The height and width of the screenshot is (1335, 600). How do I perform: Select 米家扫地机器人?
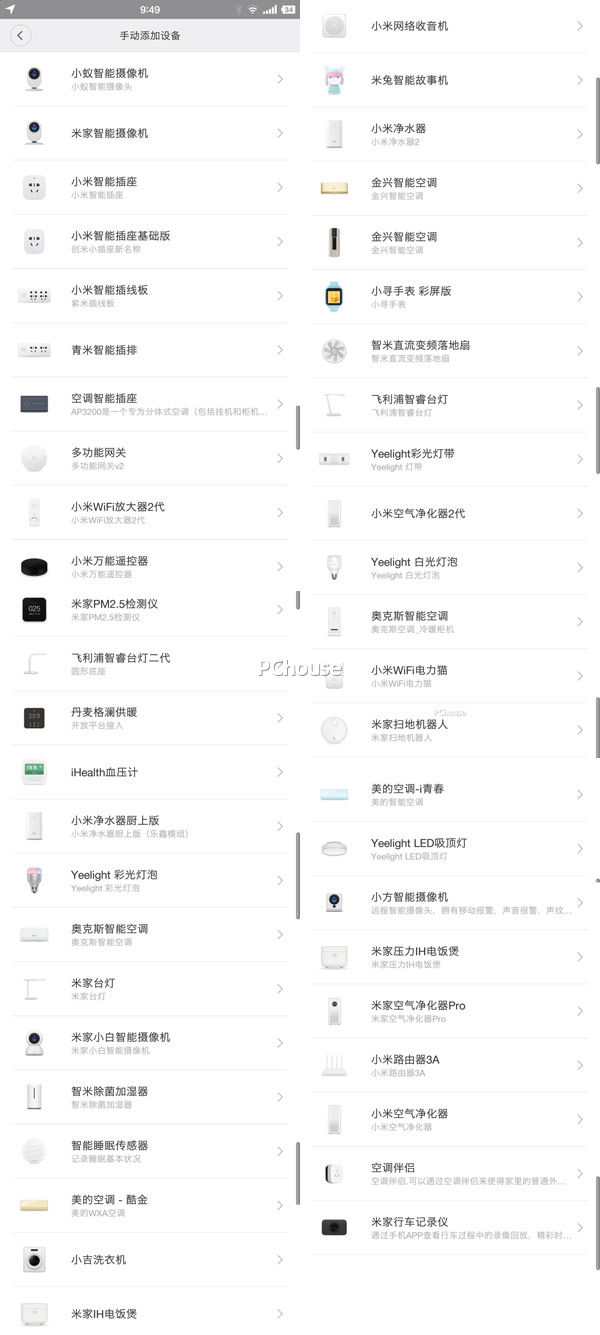[x=450, y=729]
